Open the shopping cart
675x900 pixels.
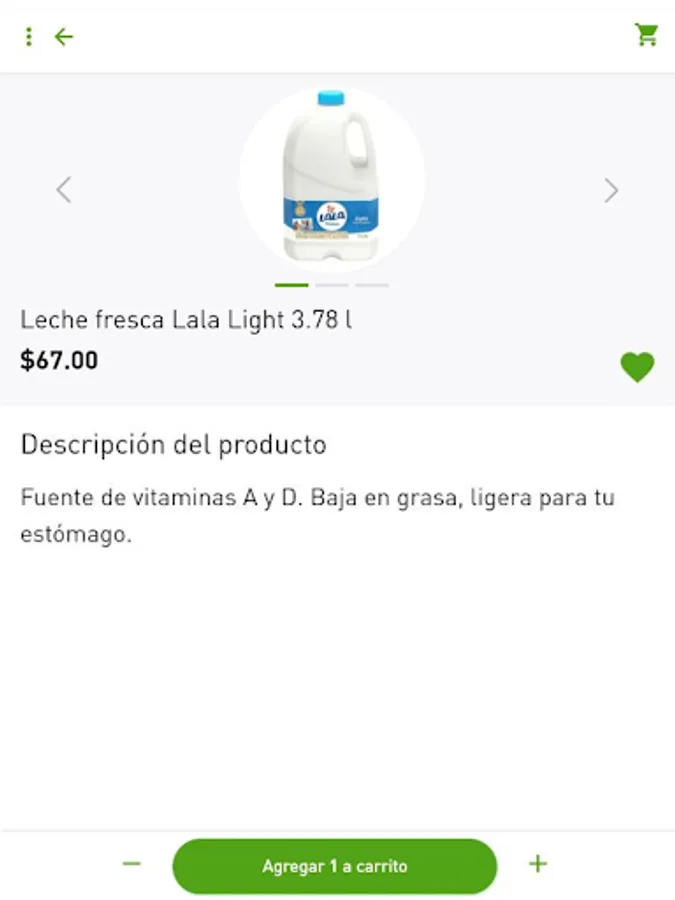646,35
